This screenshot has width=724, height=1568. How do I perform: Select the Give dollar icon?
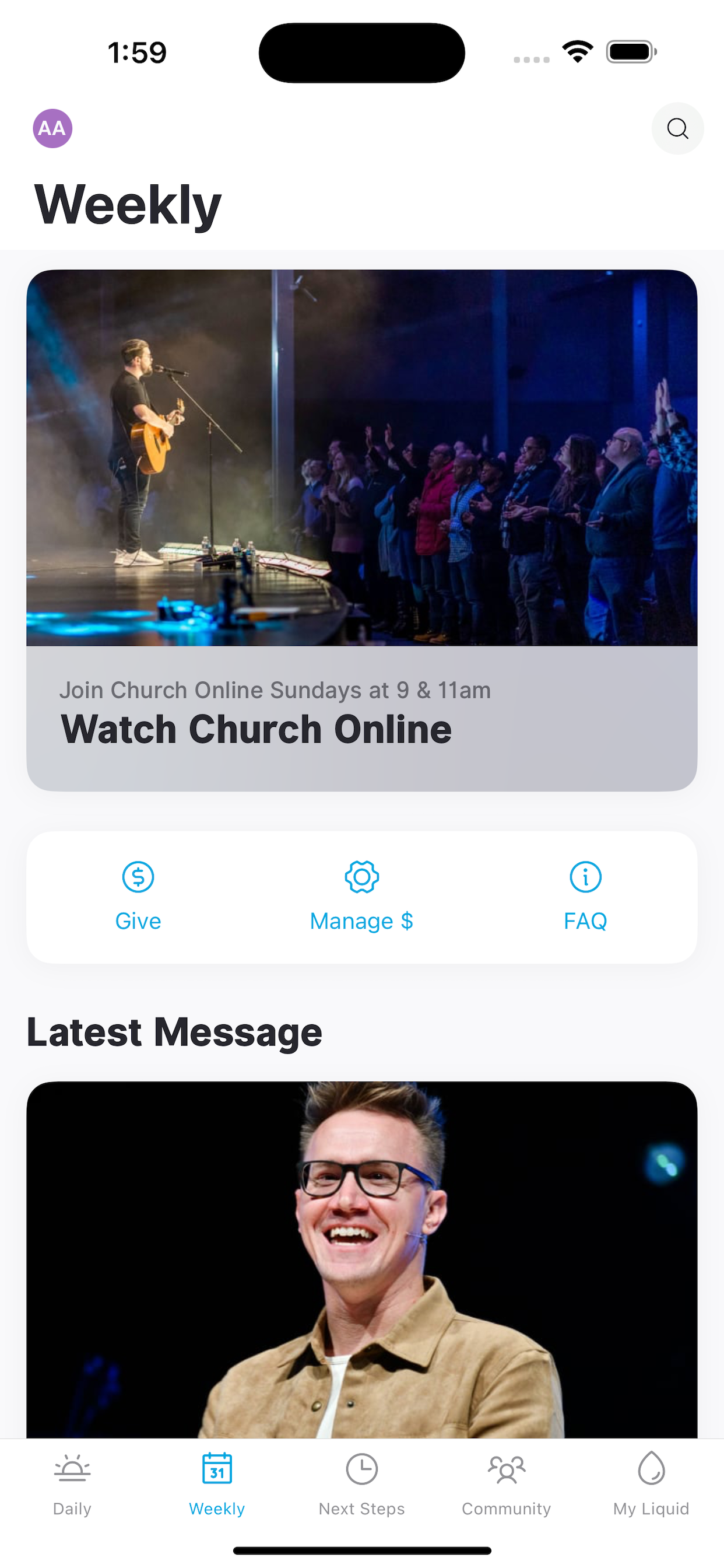point(138,877)
